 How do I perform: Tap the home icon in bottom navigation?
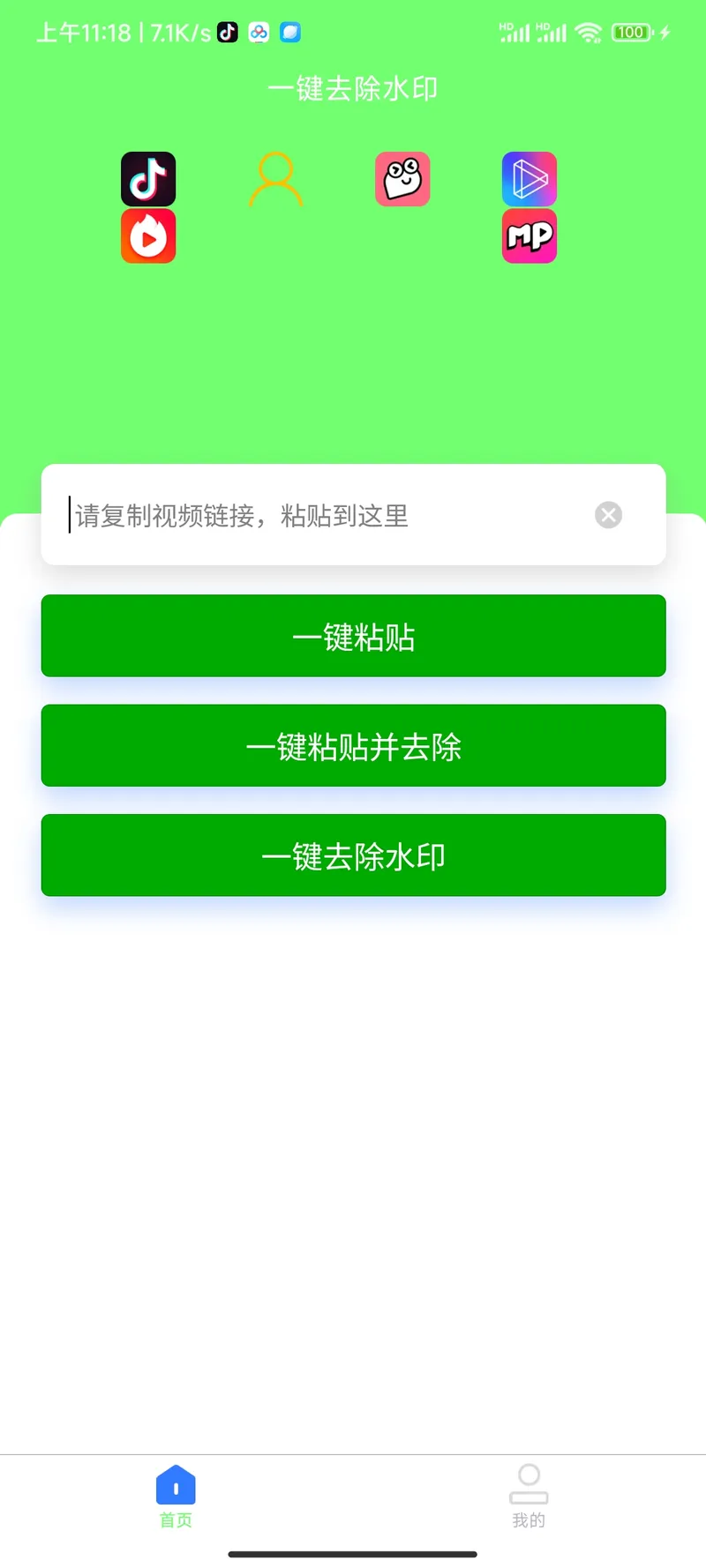click(175, 1486)
